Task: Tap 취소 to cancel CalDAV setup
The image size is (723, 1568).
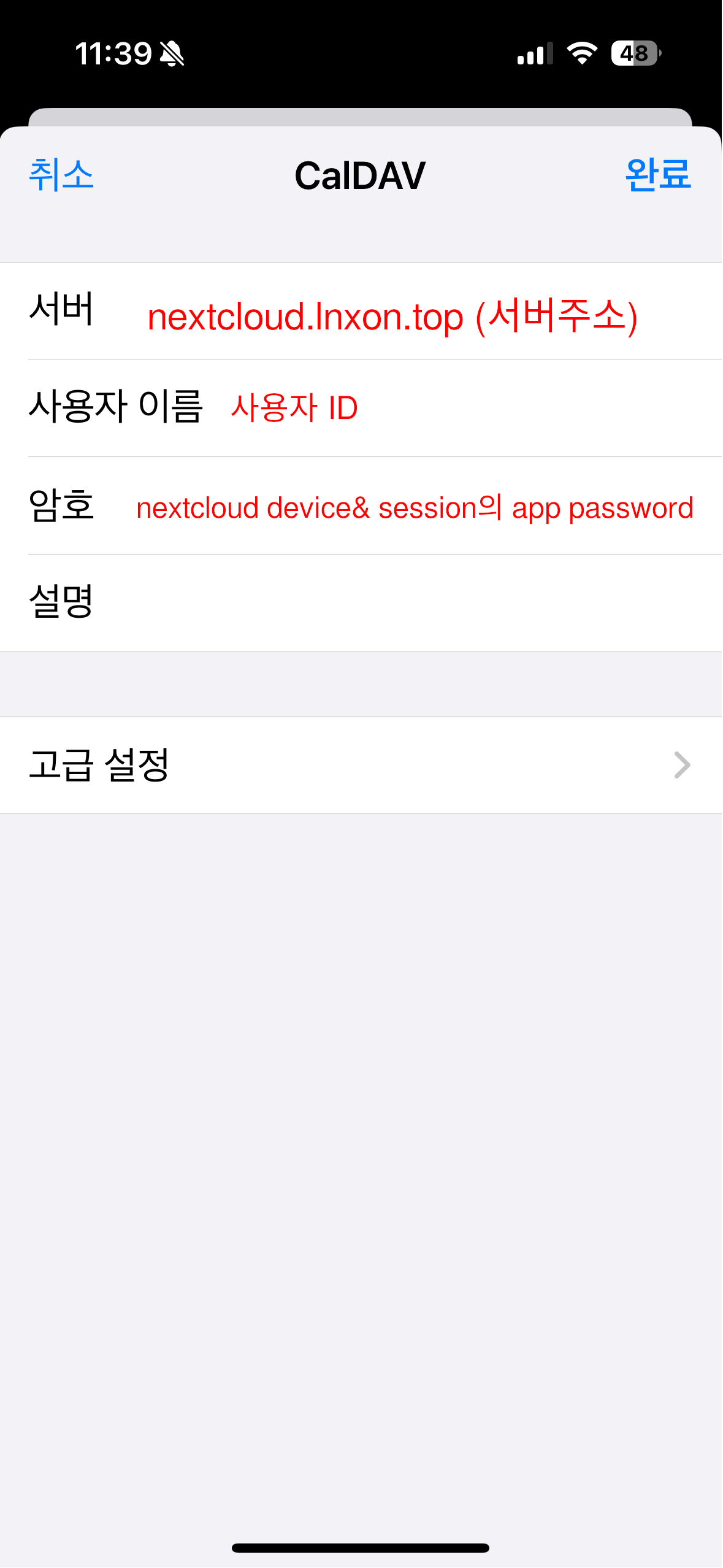Action: (61, 175)
